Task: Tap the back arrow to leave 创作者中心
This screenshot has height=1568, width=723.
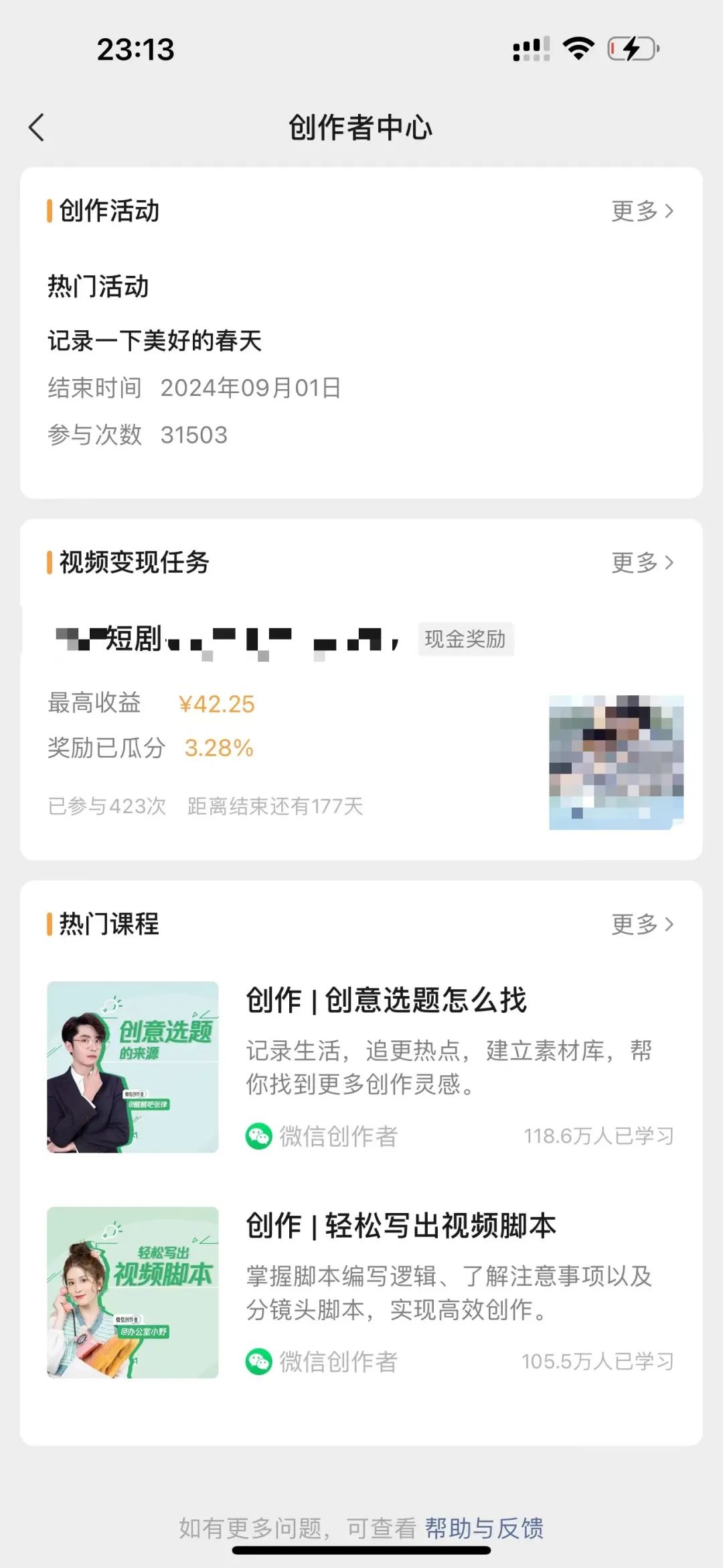Action: 38,127
